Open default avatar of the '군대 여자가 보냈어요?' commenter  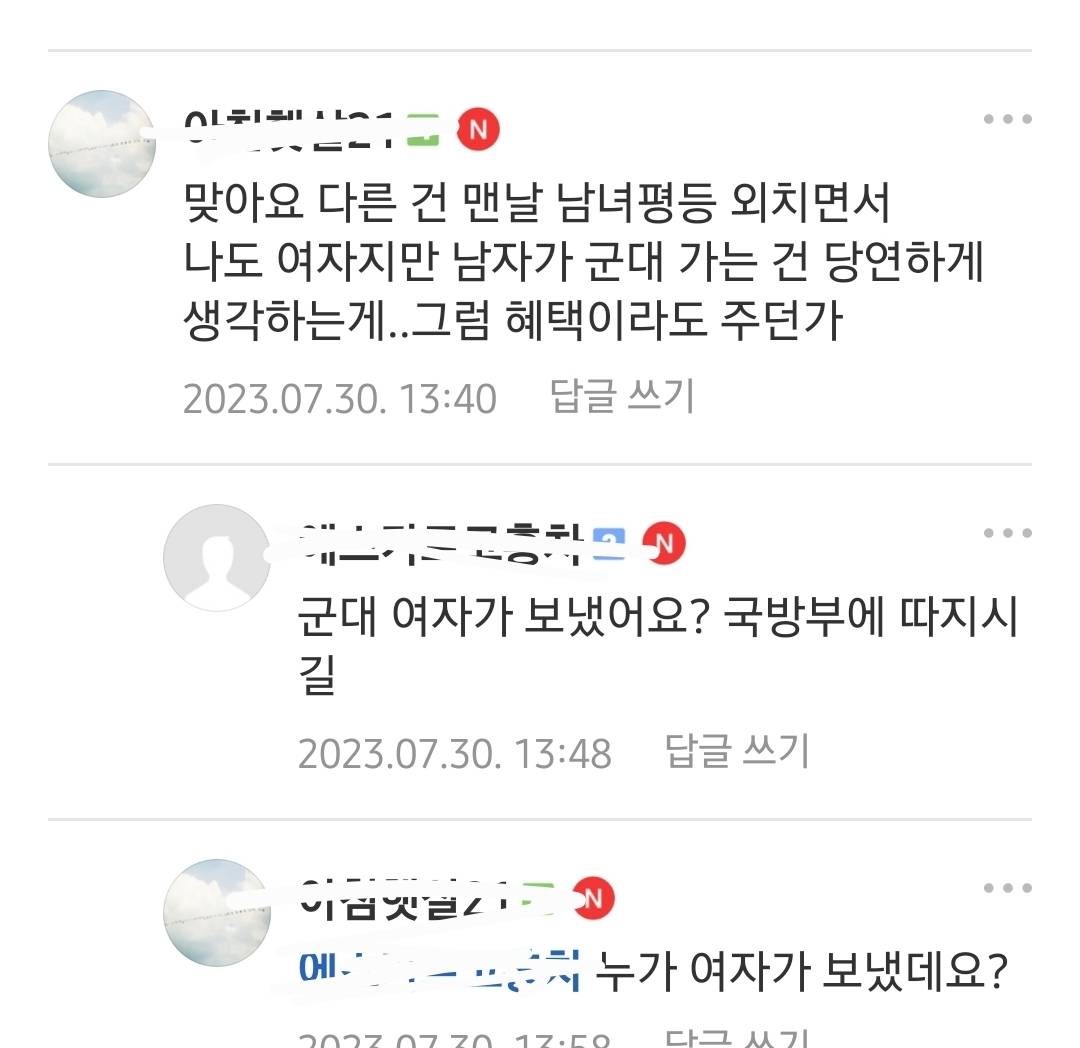point(217,558)
